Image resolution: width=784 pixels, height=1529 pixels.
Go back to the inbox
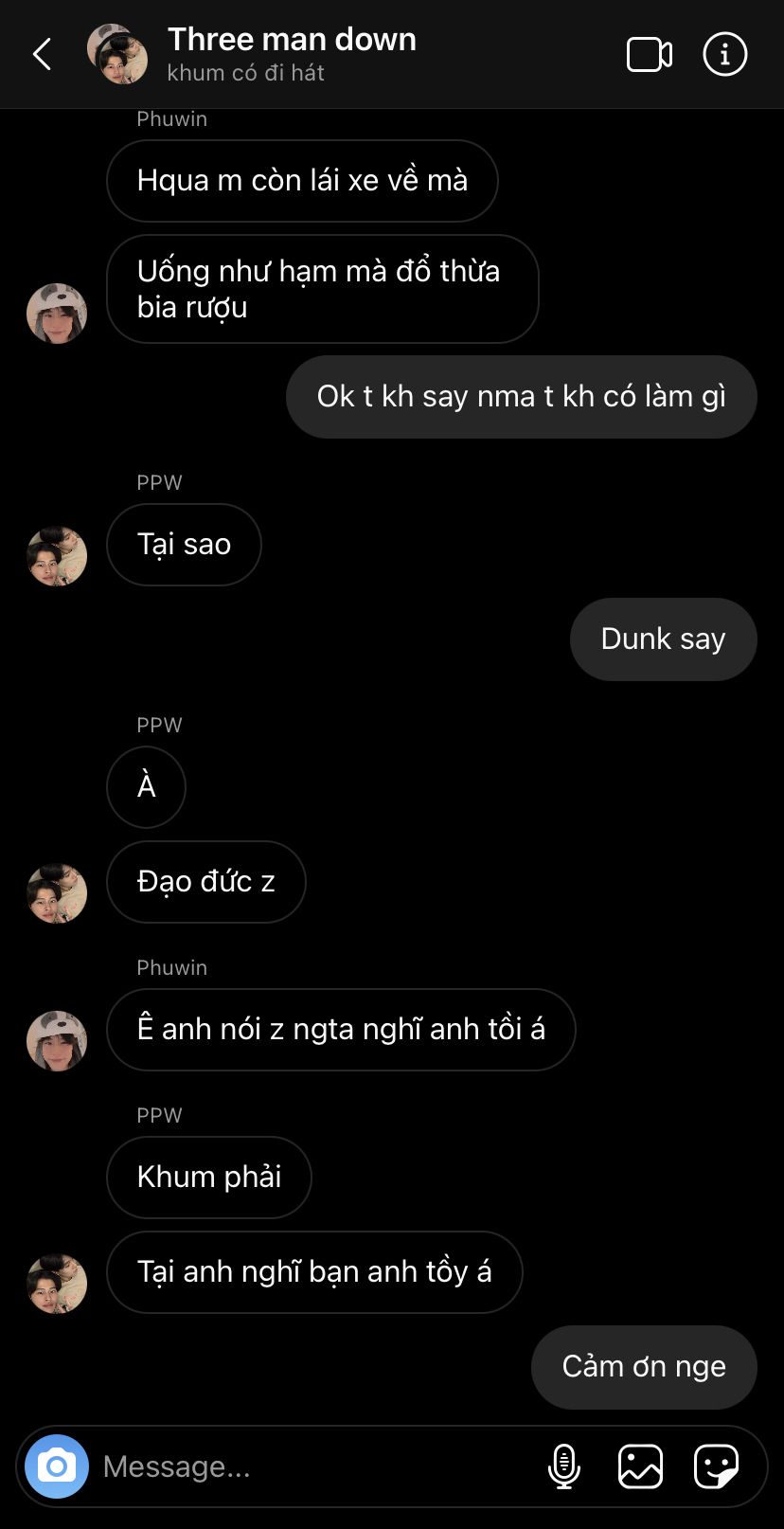[43, 55]
